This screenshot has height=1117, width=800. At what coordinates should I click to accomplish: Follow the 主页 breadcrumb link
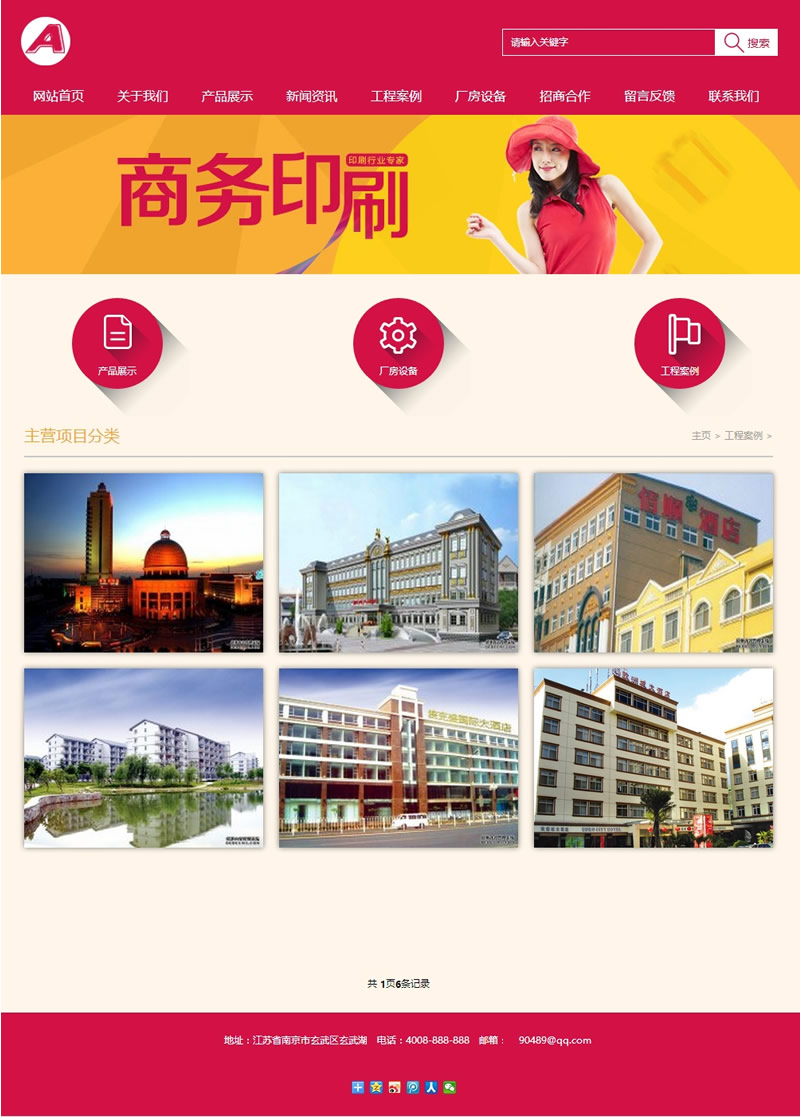click(x=701, y=436)
